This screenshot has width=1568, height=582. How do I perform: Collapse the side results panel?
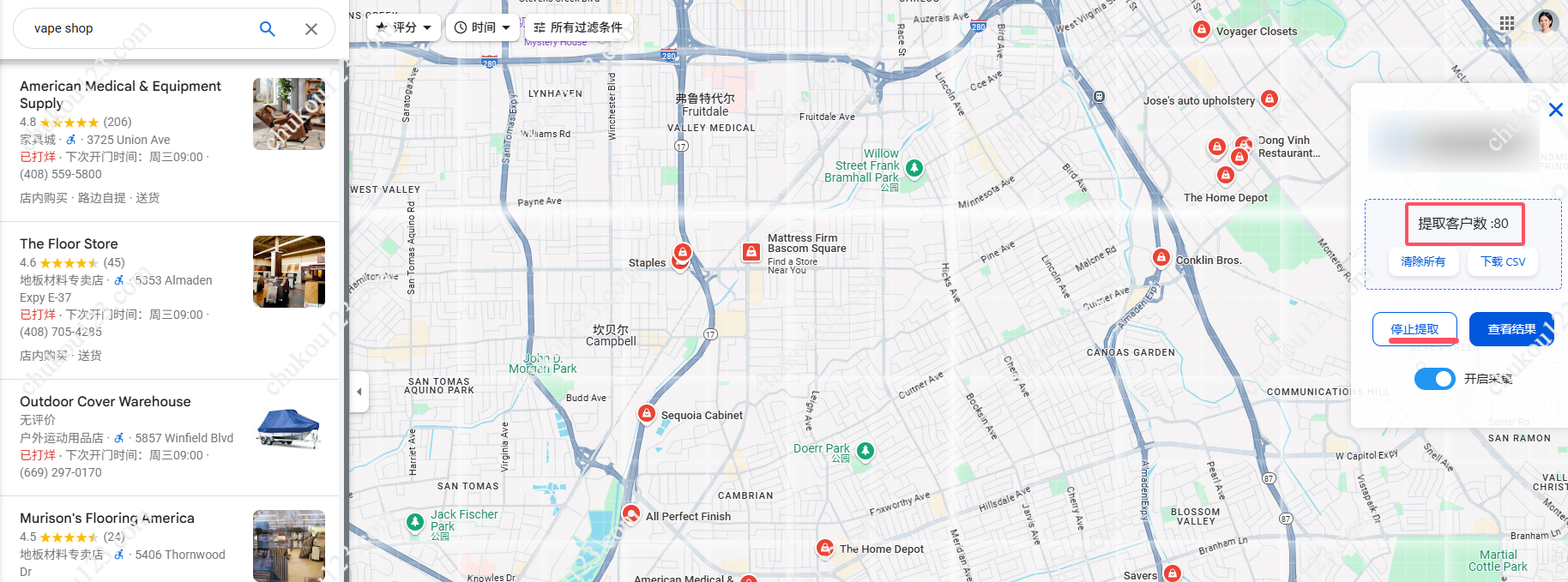pos(359,392)
